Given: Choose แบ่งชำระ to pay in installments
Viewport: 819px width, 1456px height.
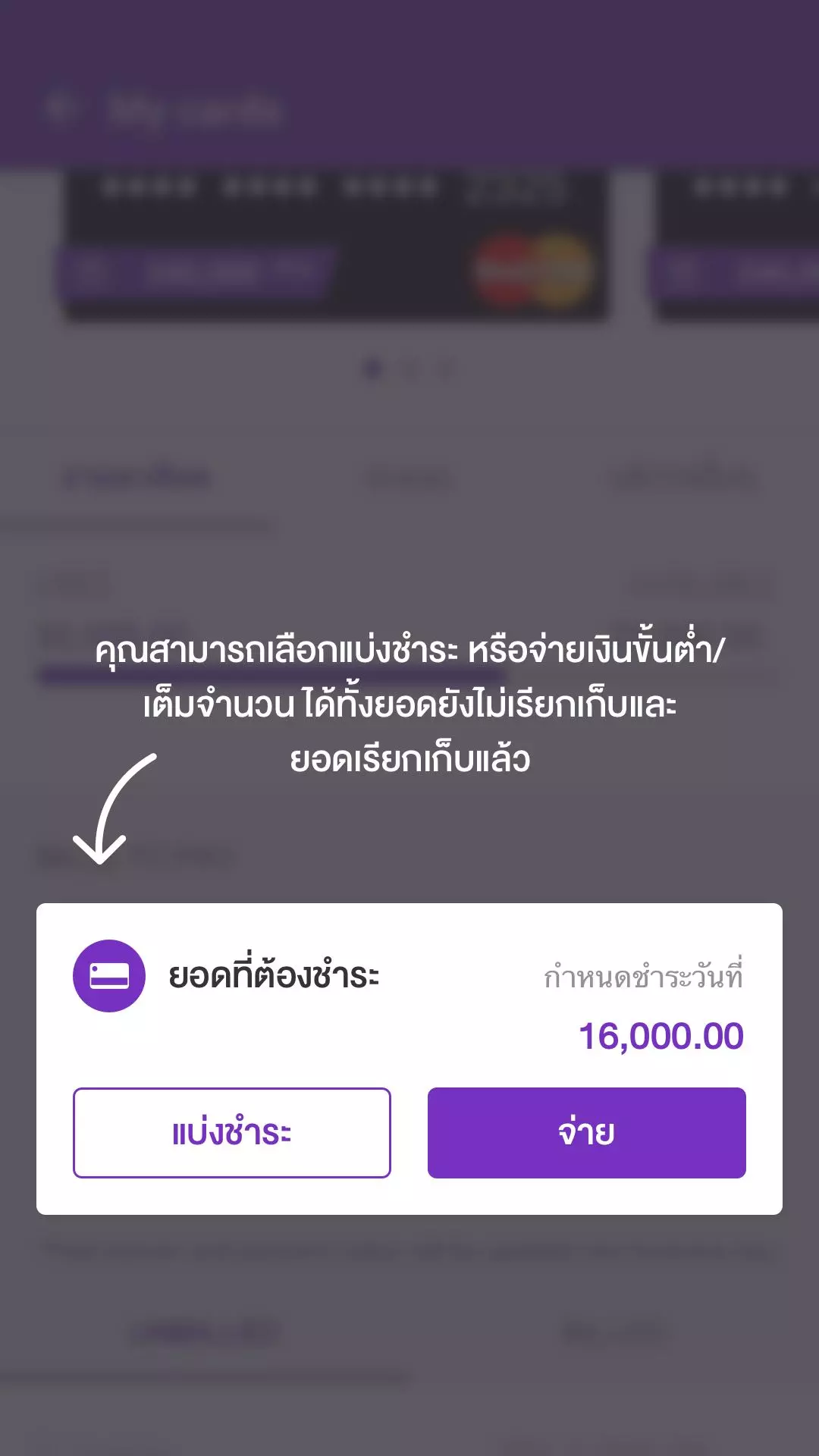Looking at the screenshot, I should [x=232, y=1133].
